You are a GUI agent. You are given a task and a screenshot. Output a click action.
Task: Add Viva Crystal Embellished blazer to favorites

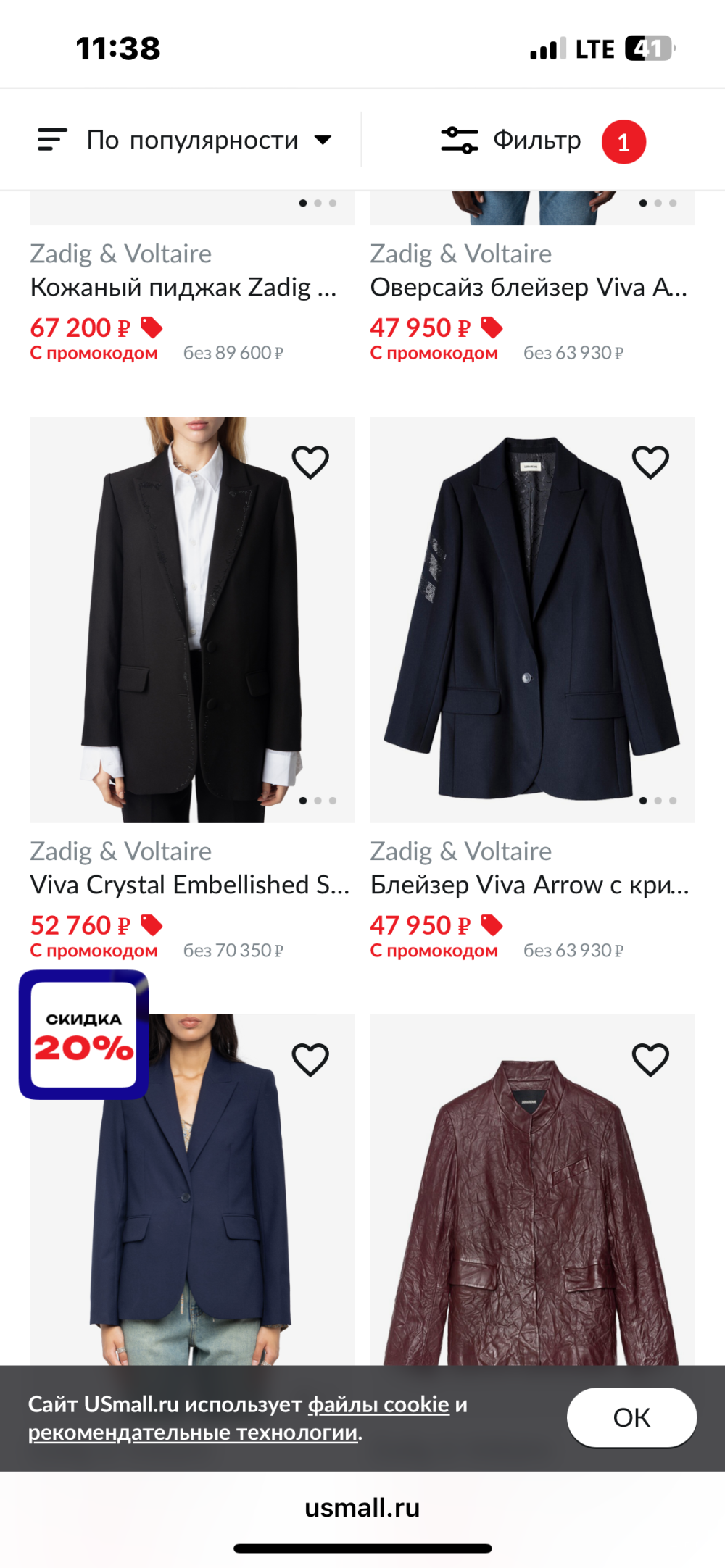[x=310, y=462]
